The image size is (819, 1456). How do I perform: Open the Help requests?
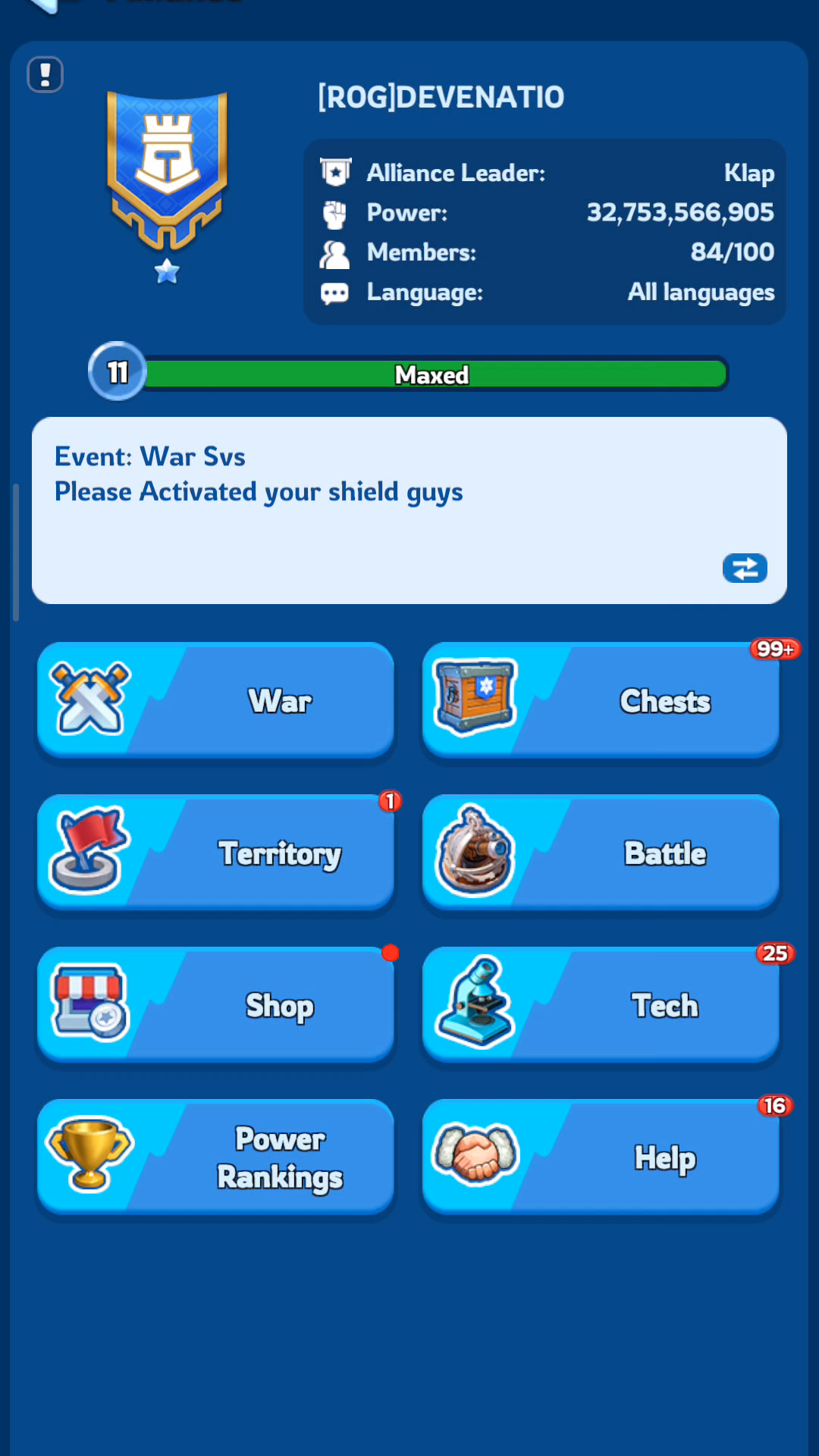601,1157
